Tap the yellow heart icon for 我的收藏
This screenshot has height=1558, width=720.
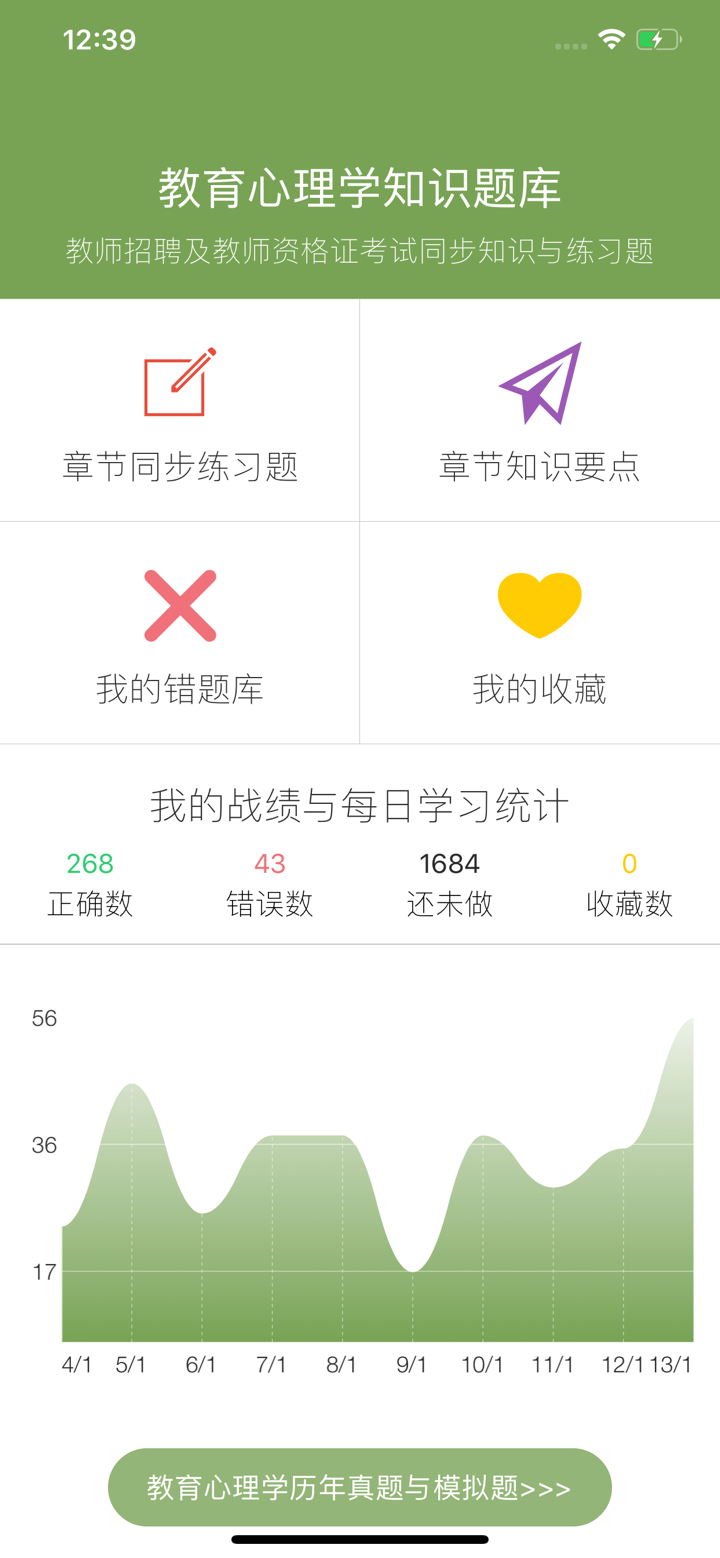pos(540,602)
